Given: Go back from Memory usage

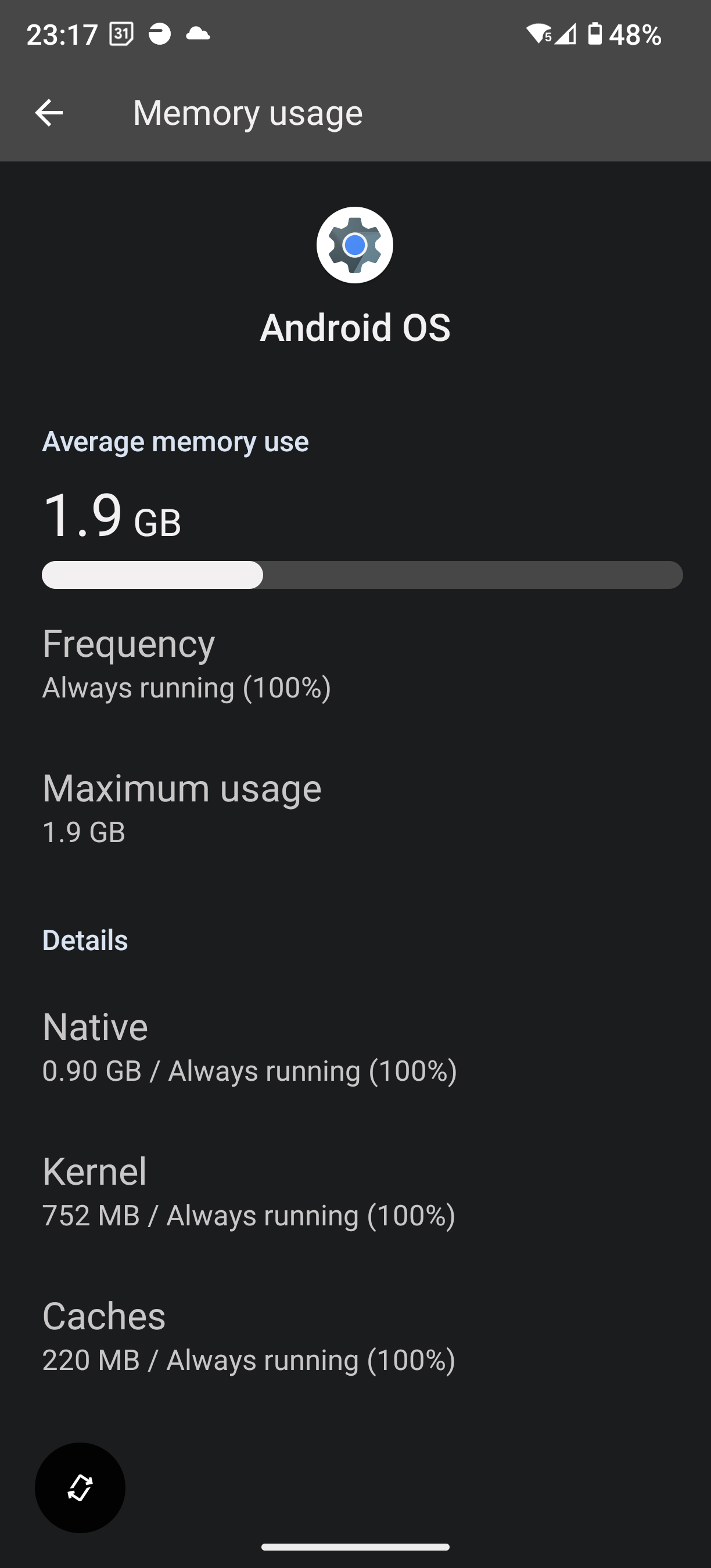Looking at the screenshot, I should click(49, 113).
